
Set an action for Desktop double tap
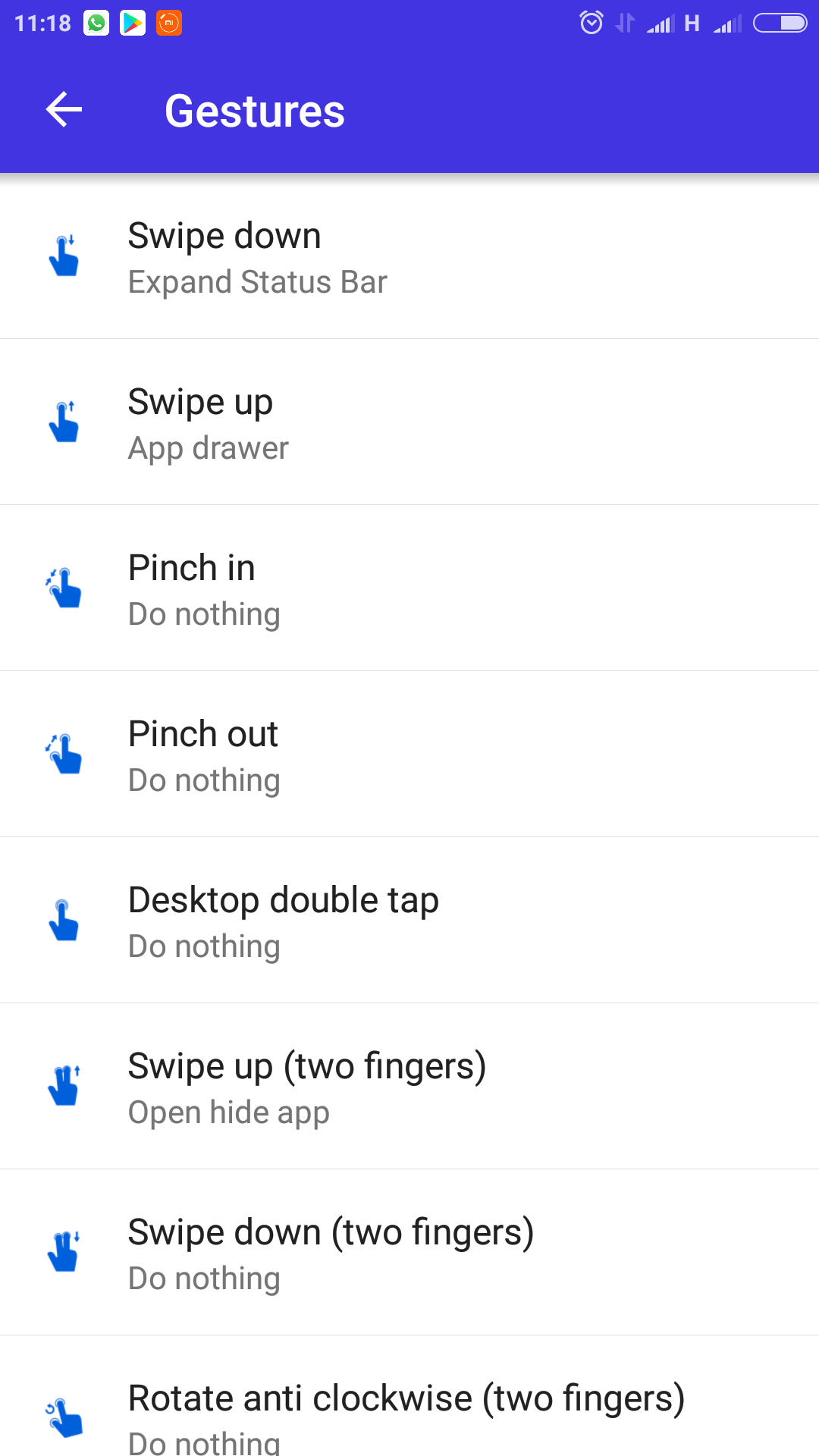click(409, 921)
